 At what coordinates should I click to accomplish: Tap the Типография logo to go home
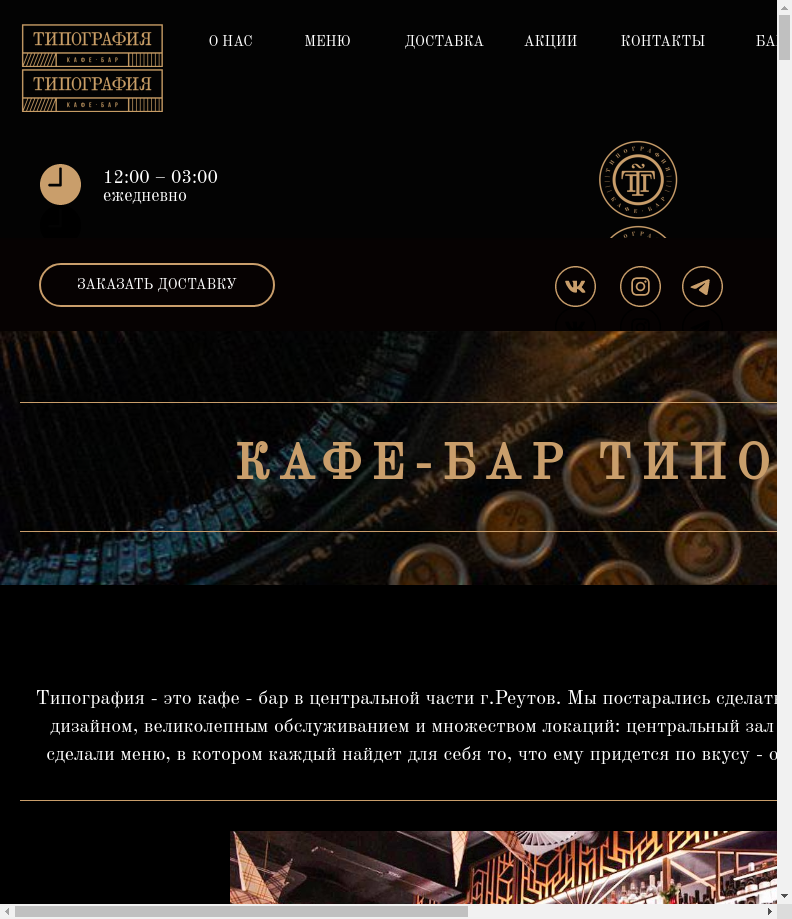(x=92, y=46)
